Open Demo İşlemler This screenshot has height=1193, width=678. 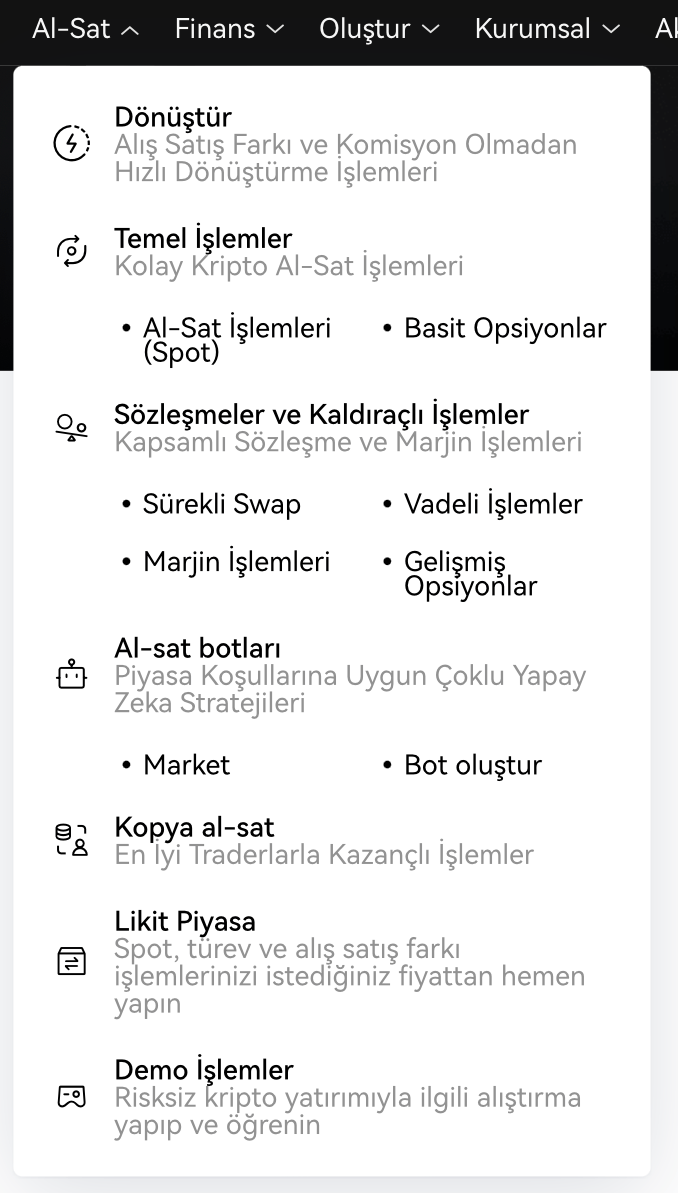(x=204, y=1070)
